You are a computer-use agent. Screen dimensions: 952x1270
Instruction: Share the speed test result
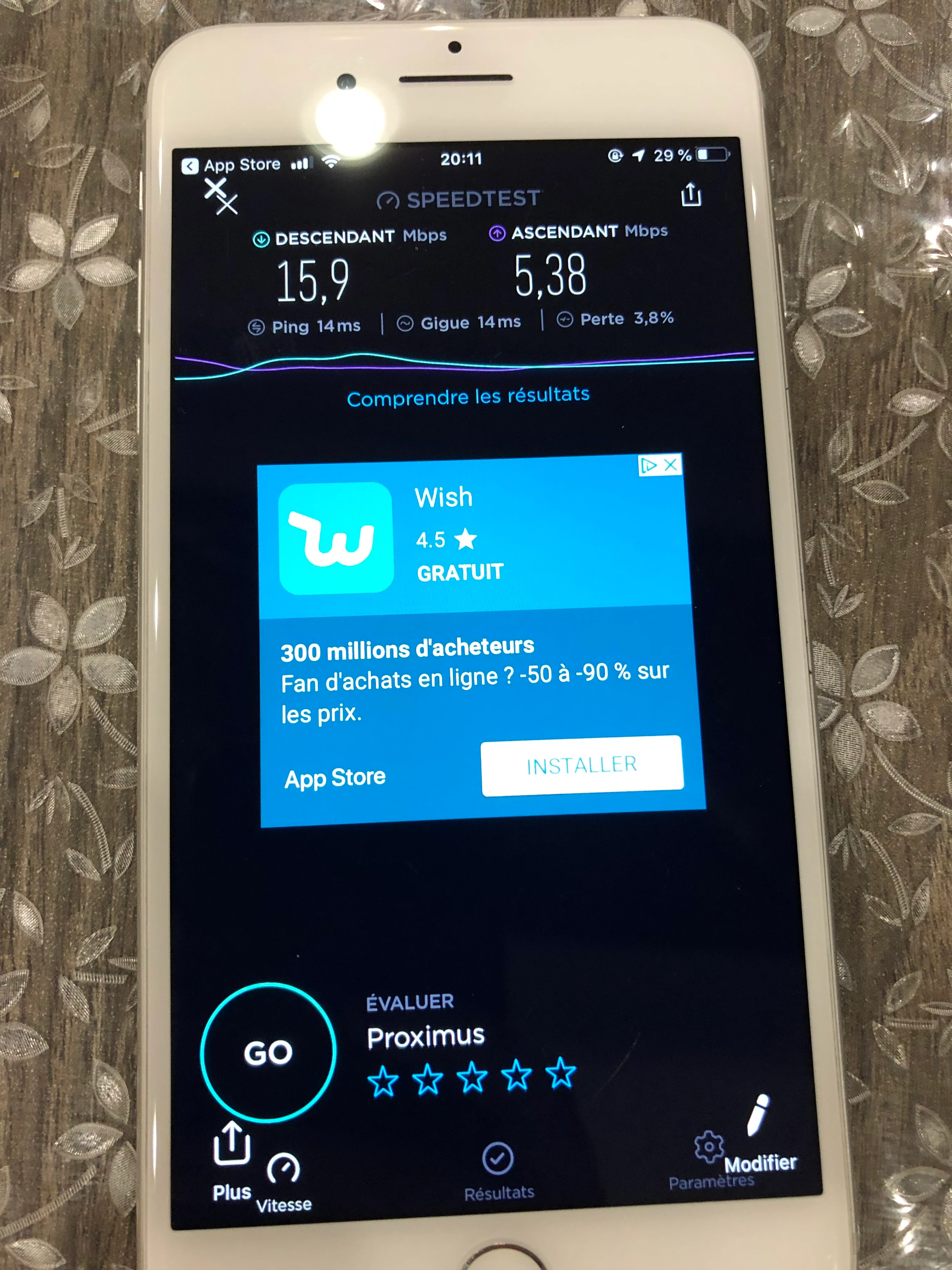click(690, 195)
